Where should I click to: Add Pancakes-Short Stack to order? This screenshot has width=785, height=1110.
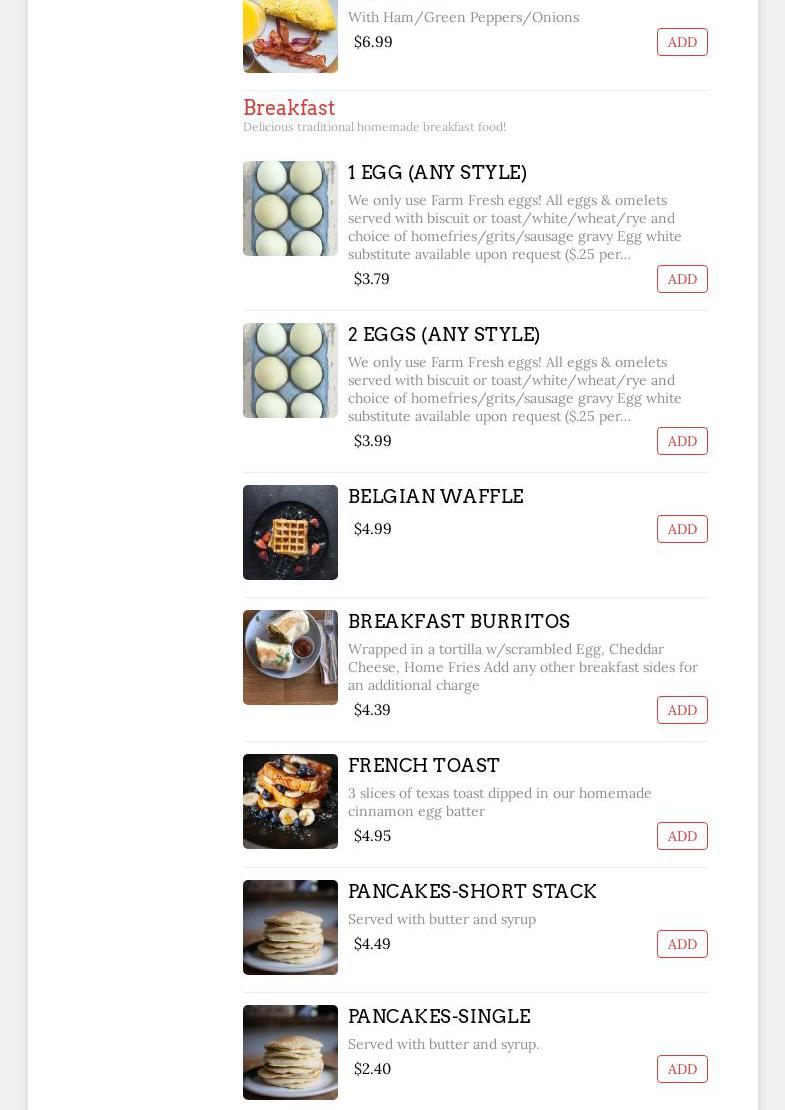pyautogui.click(x=682, y=944)
